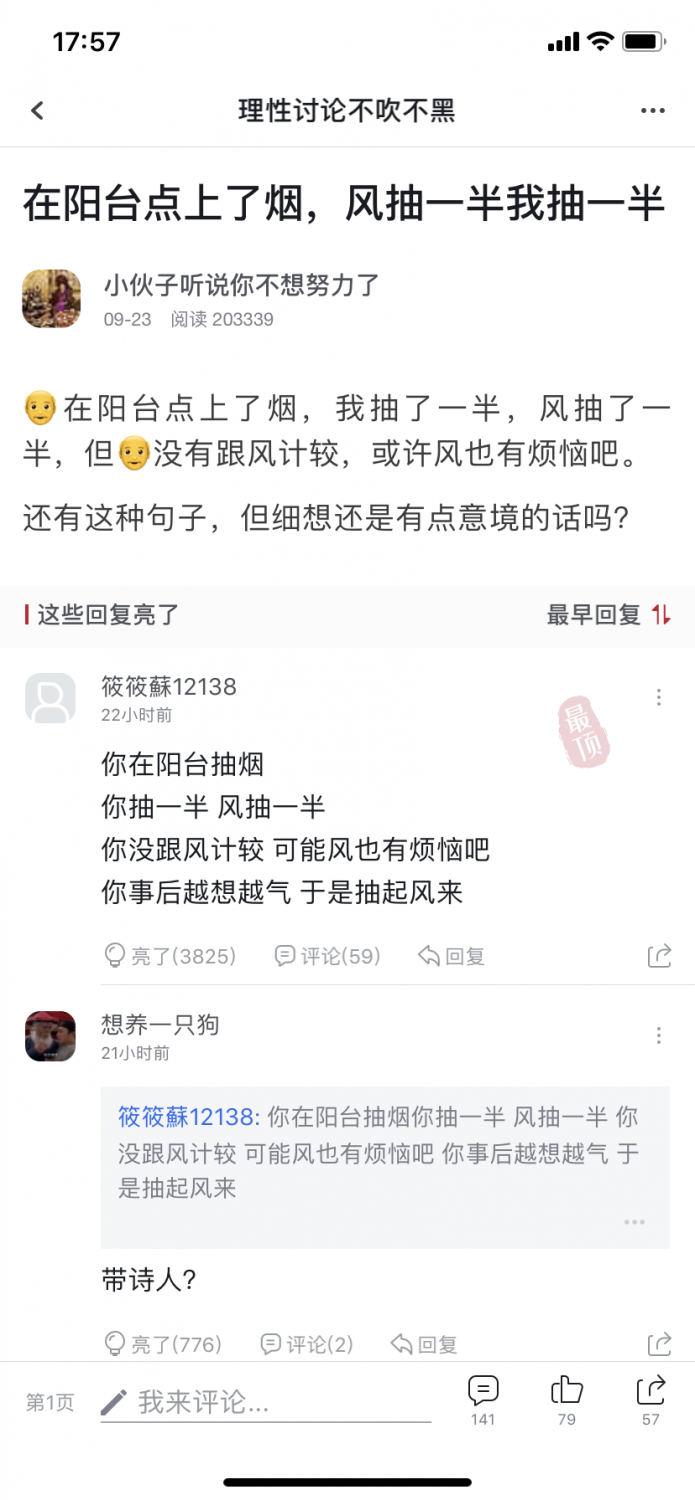The height and width of the screenshot is (1500, 695).
Task: Open 筱筱蘇12138's profile name
Action: click(169, 687)
